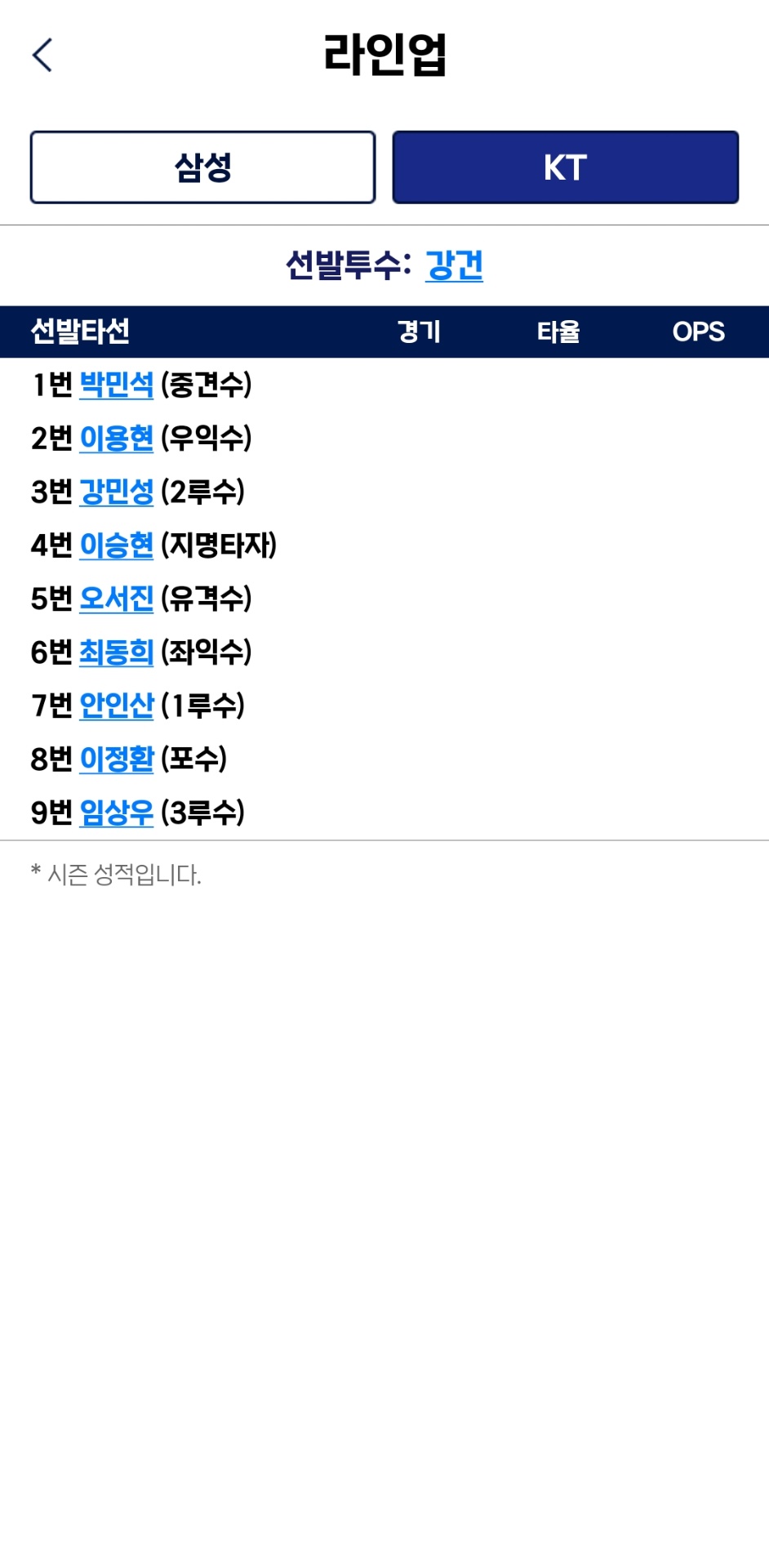The image size is (769, 1568).
Task: Switch to the 삼성 lineup tab
Action: click(202, 167)
